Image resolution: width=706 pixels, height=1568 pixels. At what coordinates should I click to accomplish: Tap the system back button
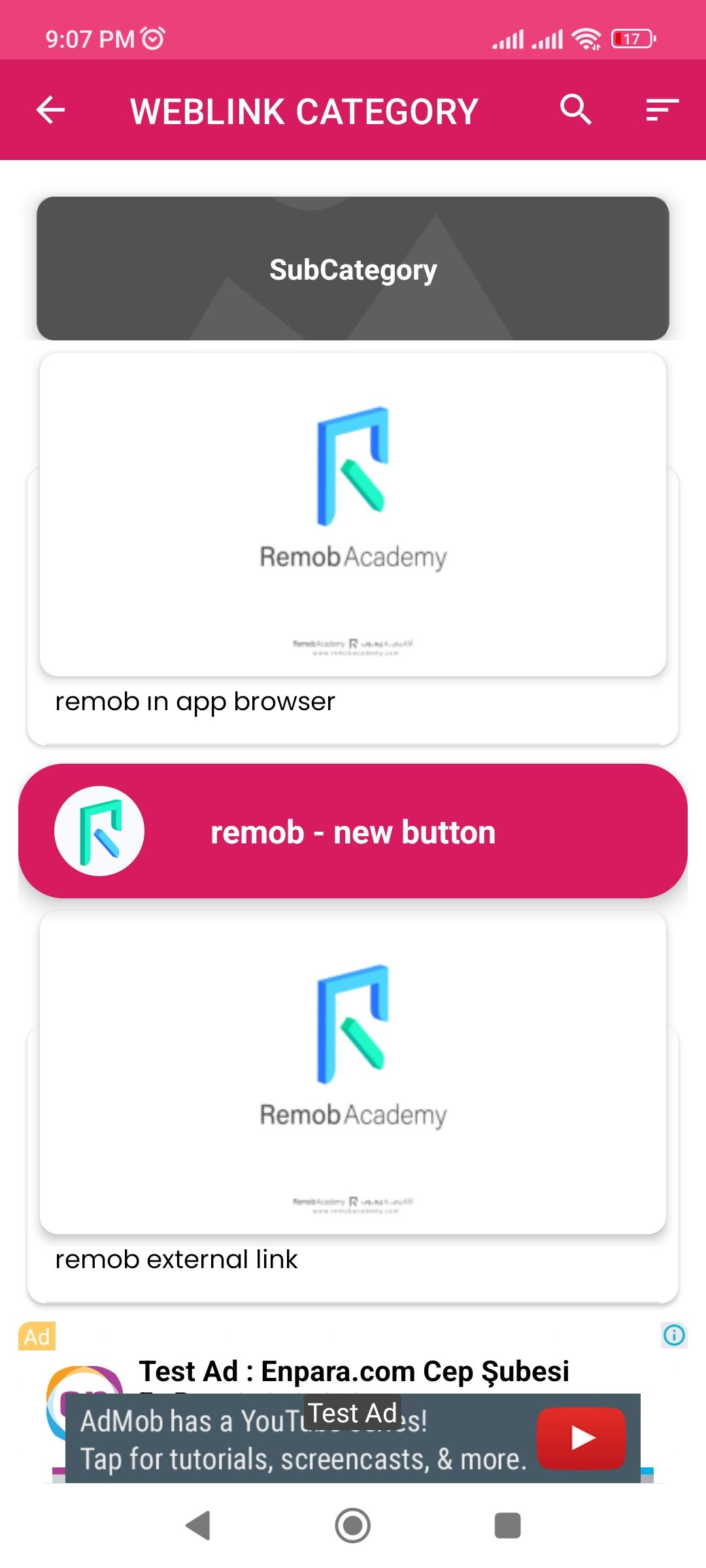point(198,1526)
